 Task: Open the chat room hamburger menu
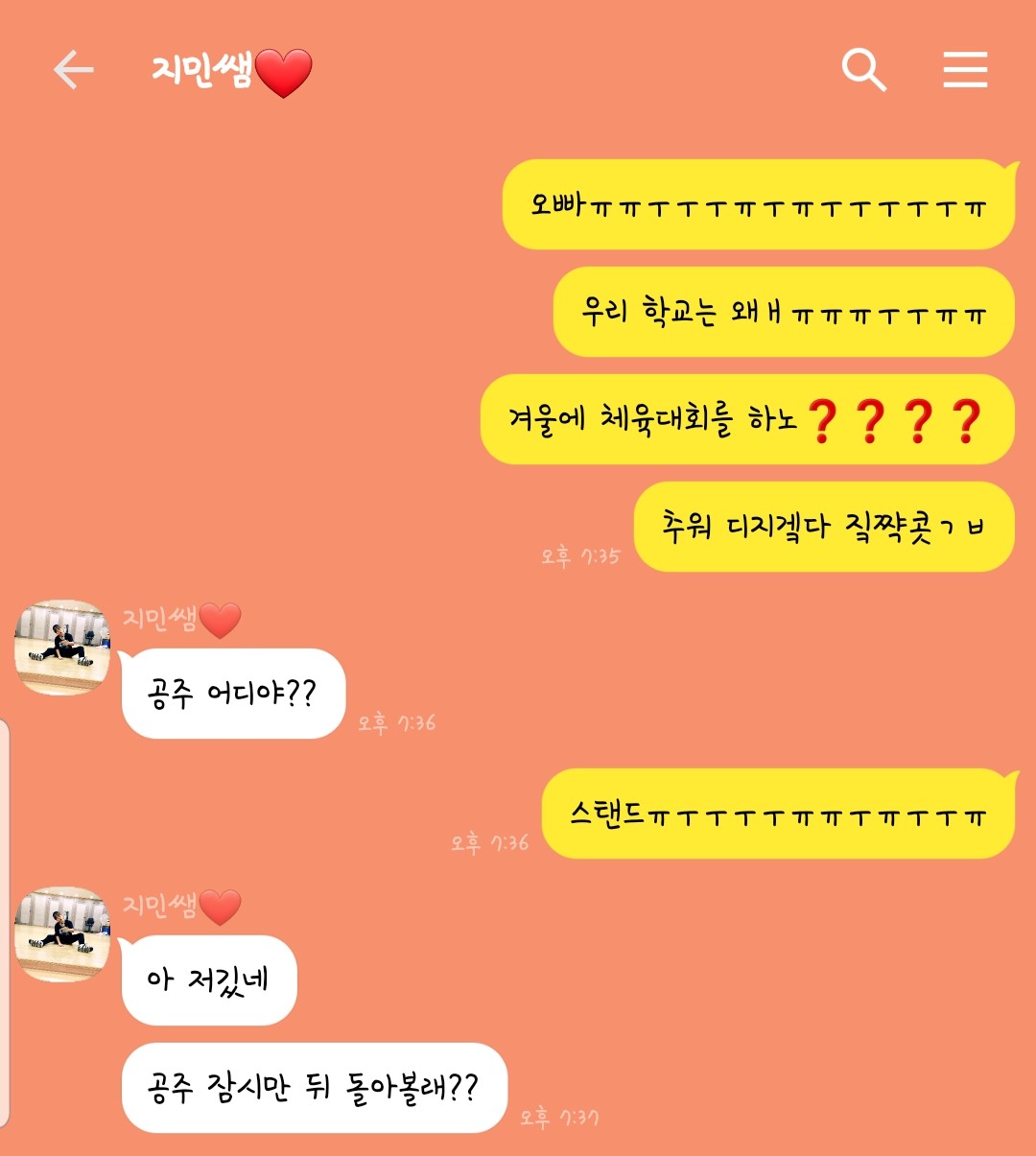pos(964,70)
